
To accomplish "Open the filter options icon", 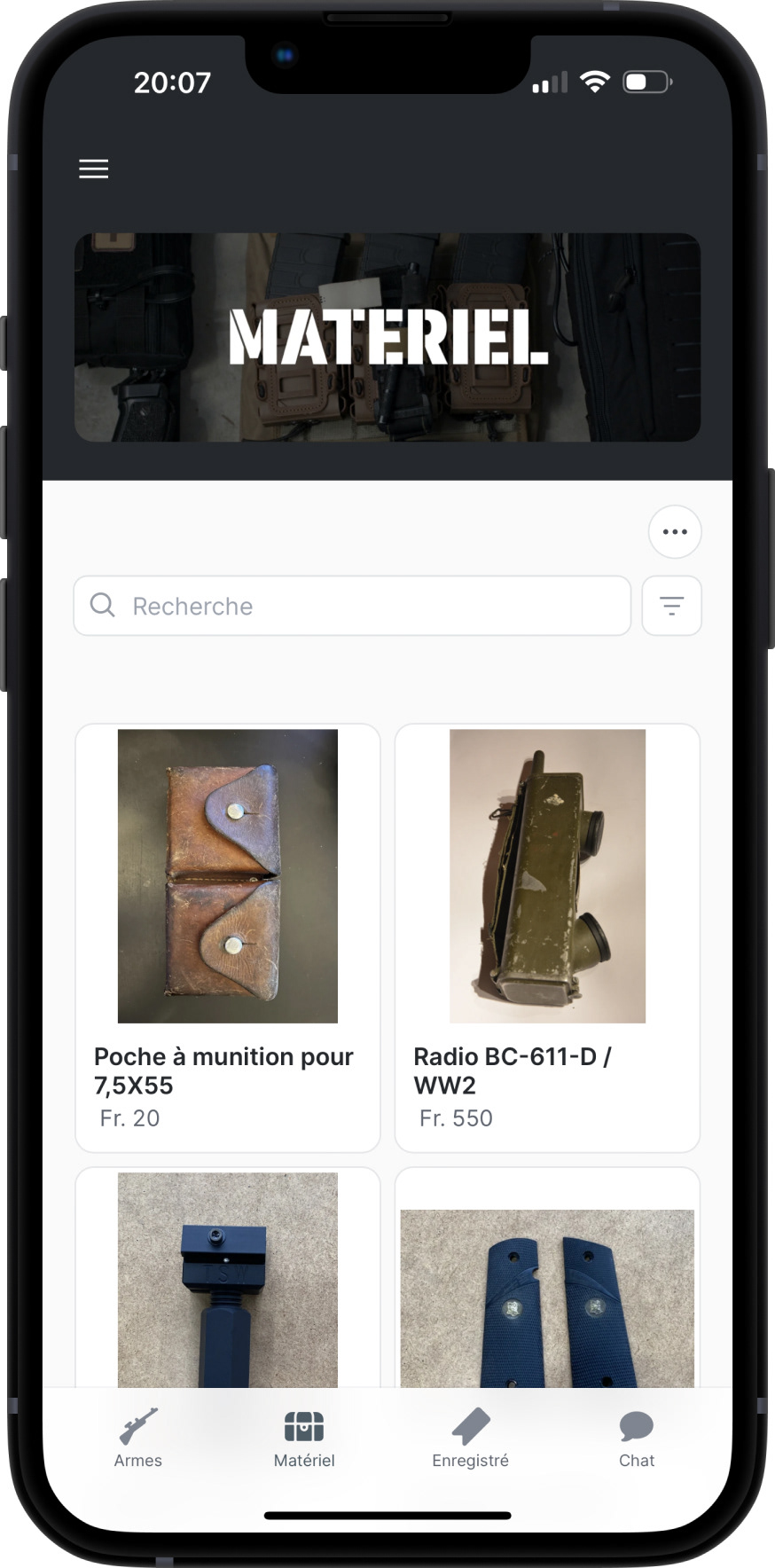I will (671, 606).
